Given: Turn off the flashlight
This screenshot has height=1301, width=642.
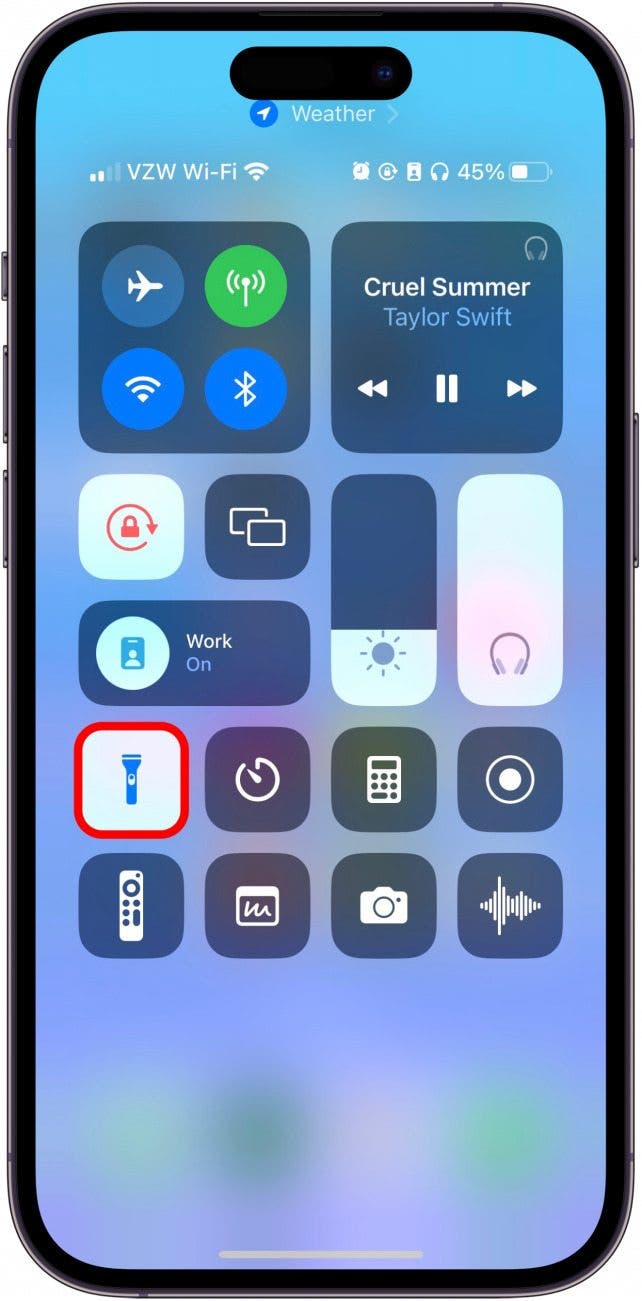Looking at the screenshot, I should click(x=131, y=779).
